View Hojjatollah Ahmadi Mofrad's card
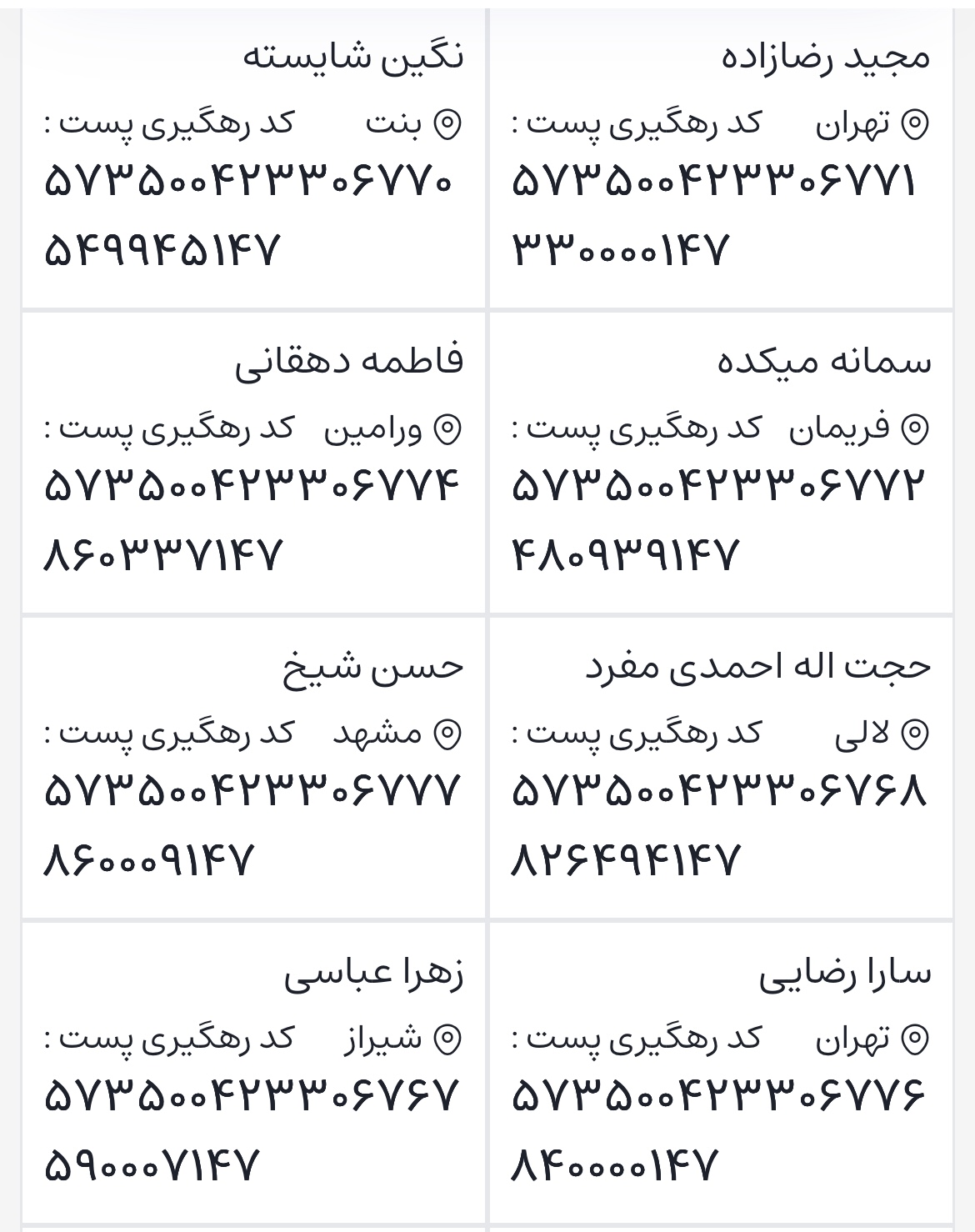This screenshot has height=1232, width=975. pyautogui.click(x=721, y=767)
